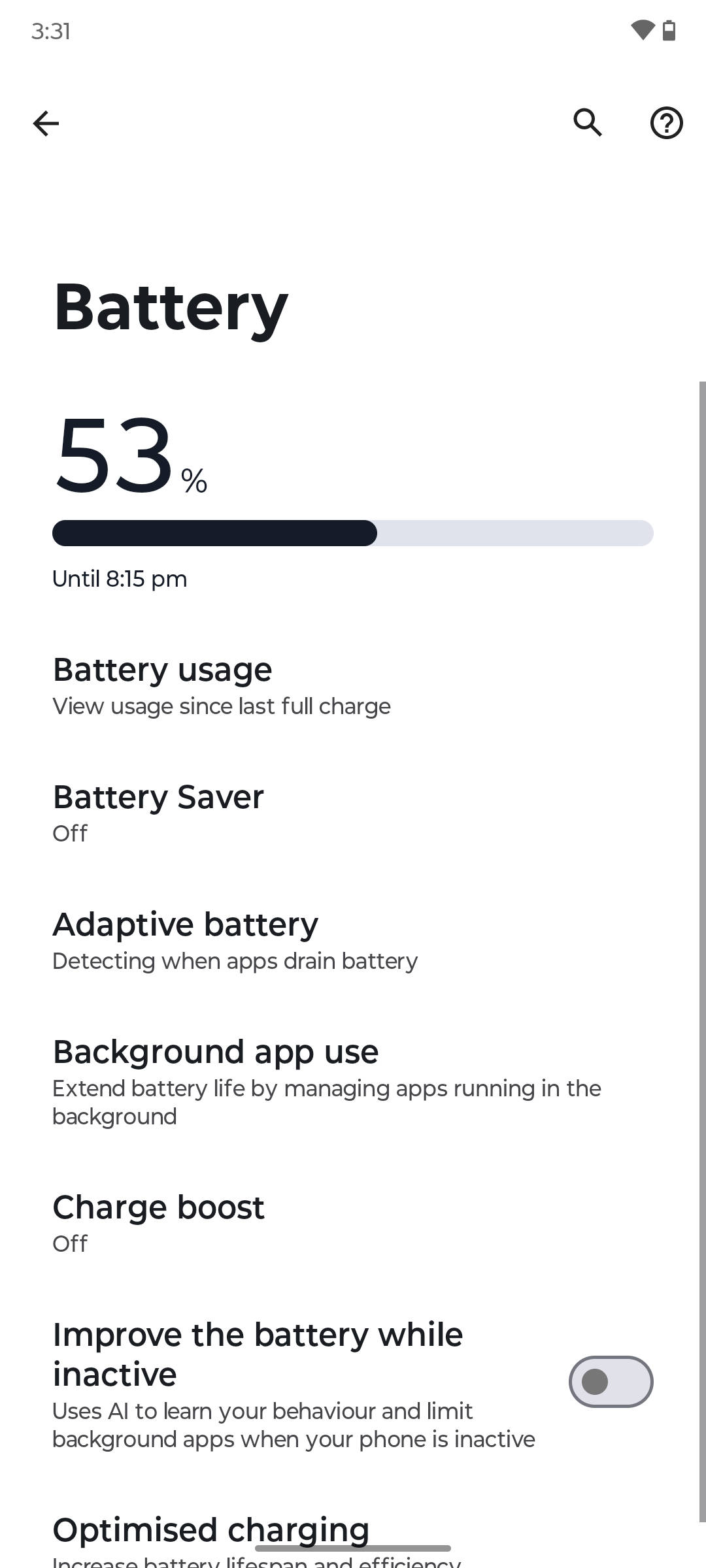The height and width of the screenshot is (1568, 706).
Task: Click the back arrow icon
Action: click(x=46, y=123)
